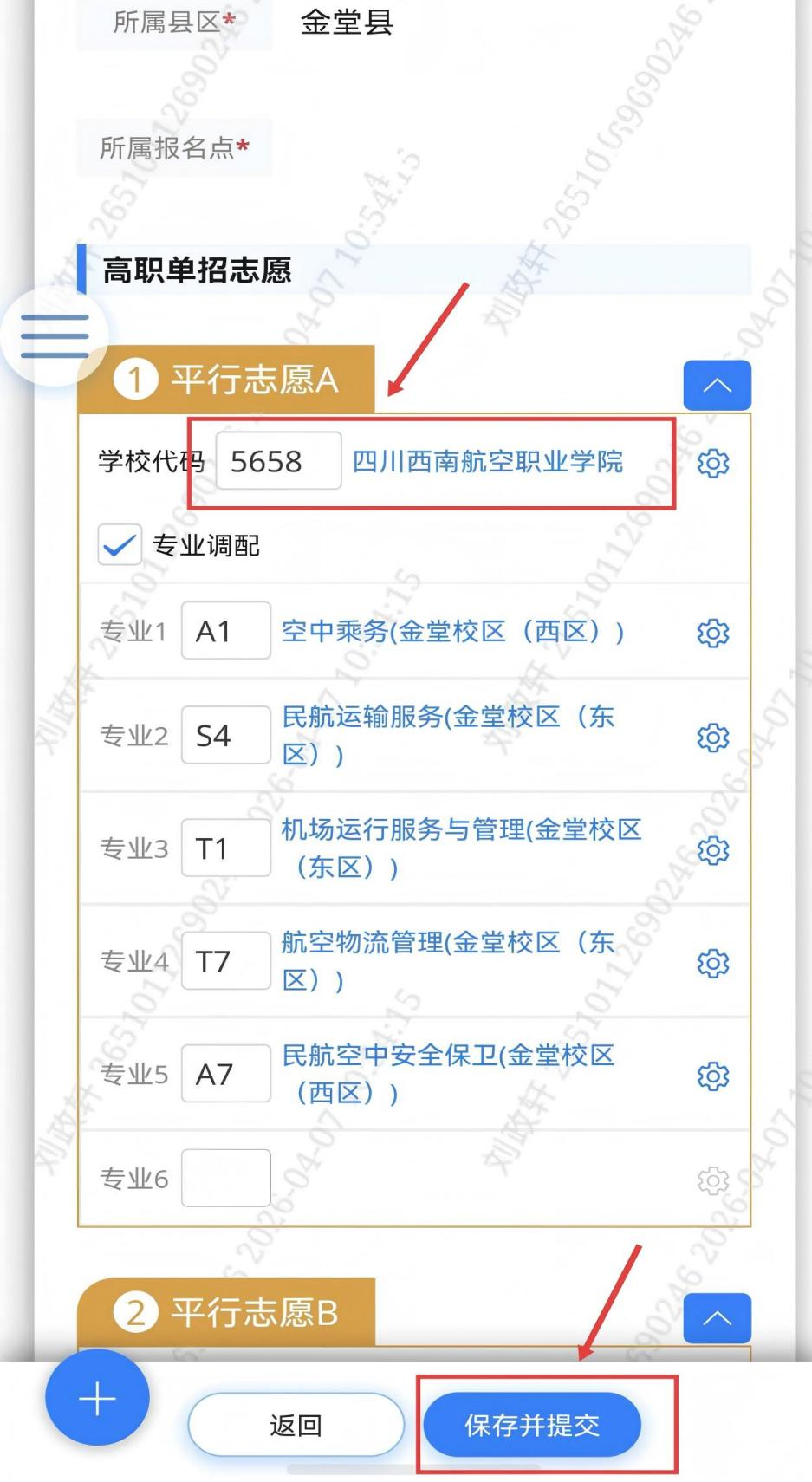Open gear settings beside 四川西南航空职业学院
812x1482 pixels.
click(x=713, y=463)
